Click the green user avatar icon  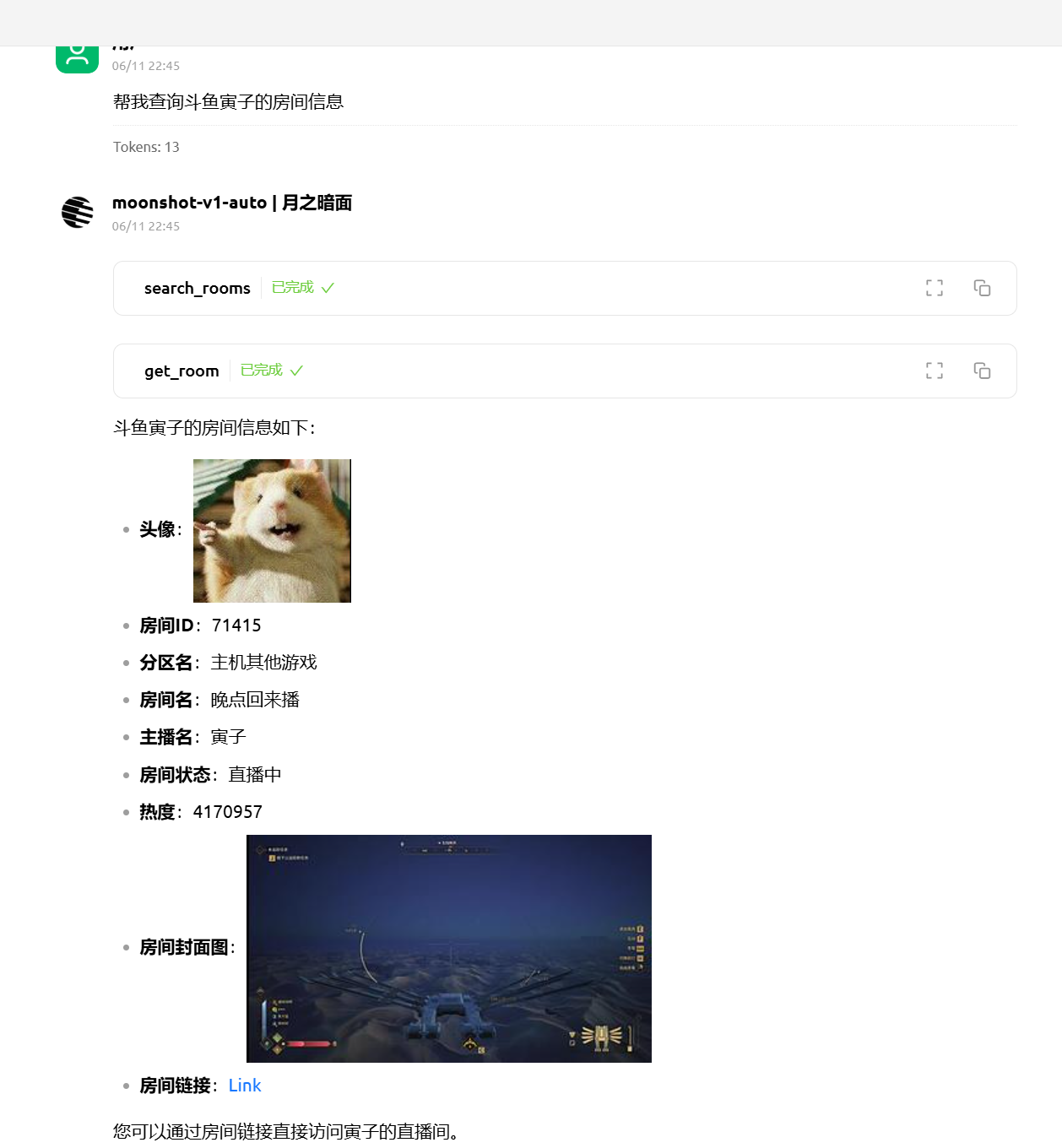pyautogui.click(x=77, y=54)
